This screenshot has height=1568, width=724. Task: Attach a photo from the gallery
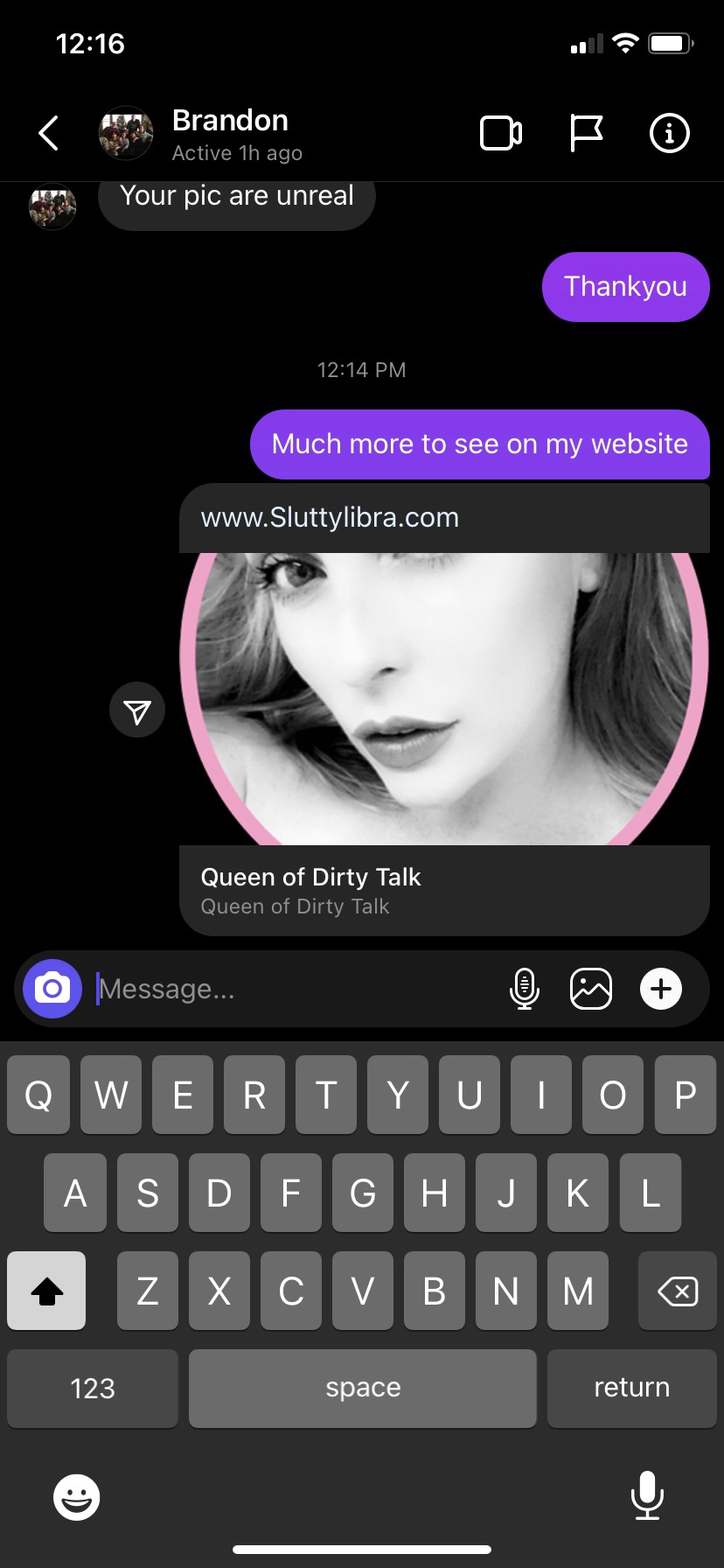pos(591,989)
